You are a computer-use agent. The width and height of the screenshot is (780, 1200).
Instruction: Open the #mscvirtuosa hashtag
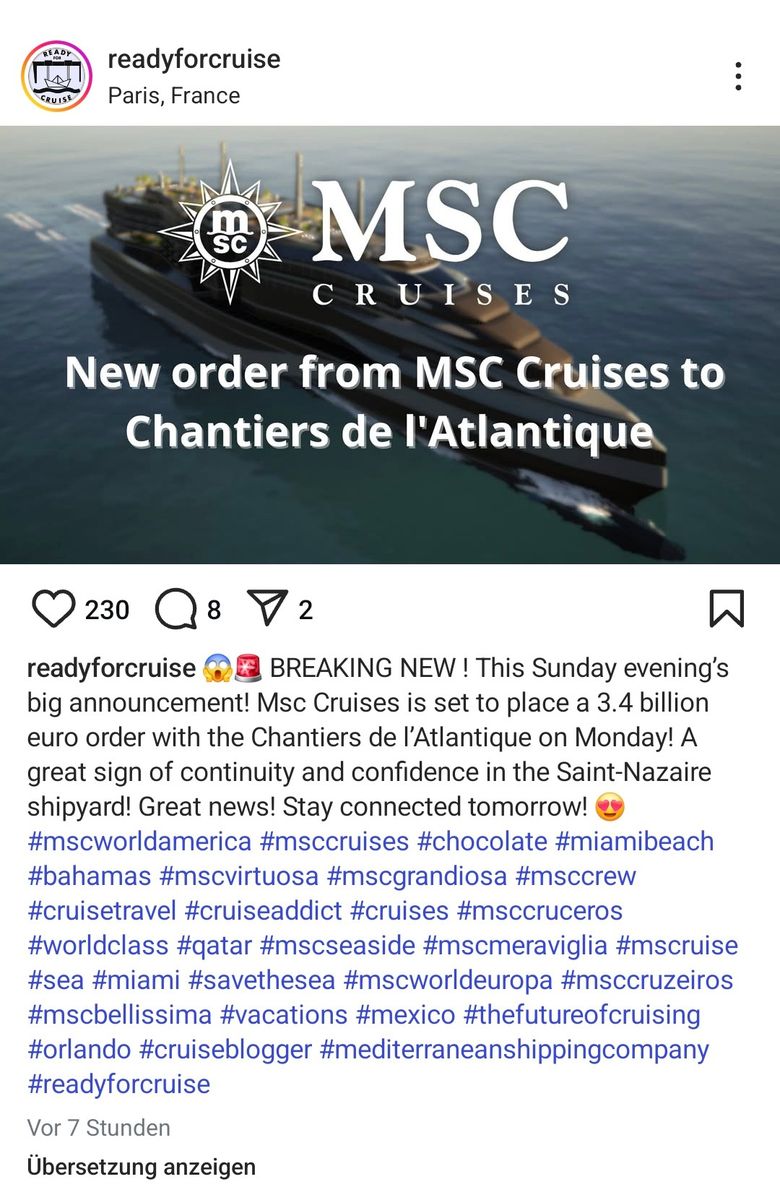(x=238, y=876)
